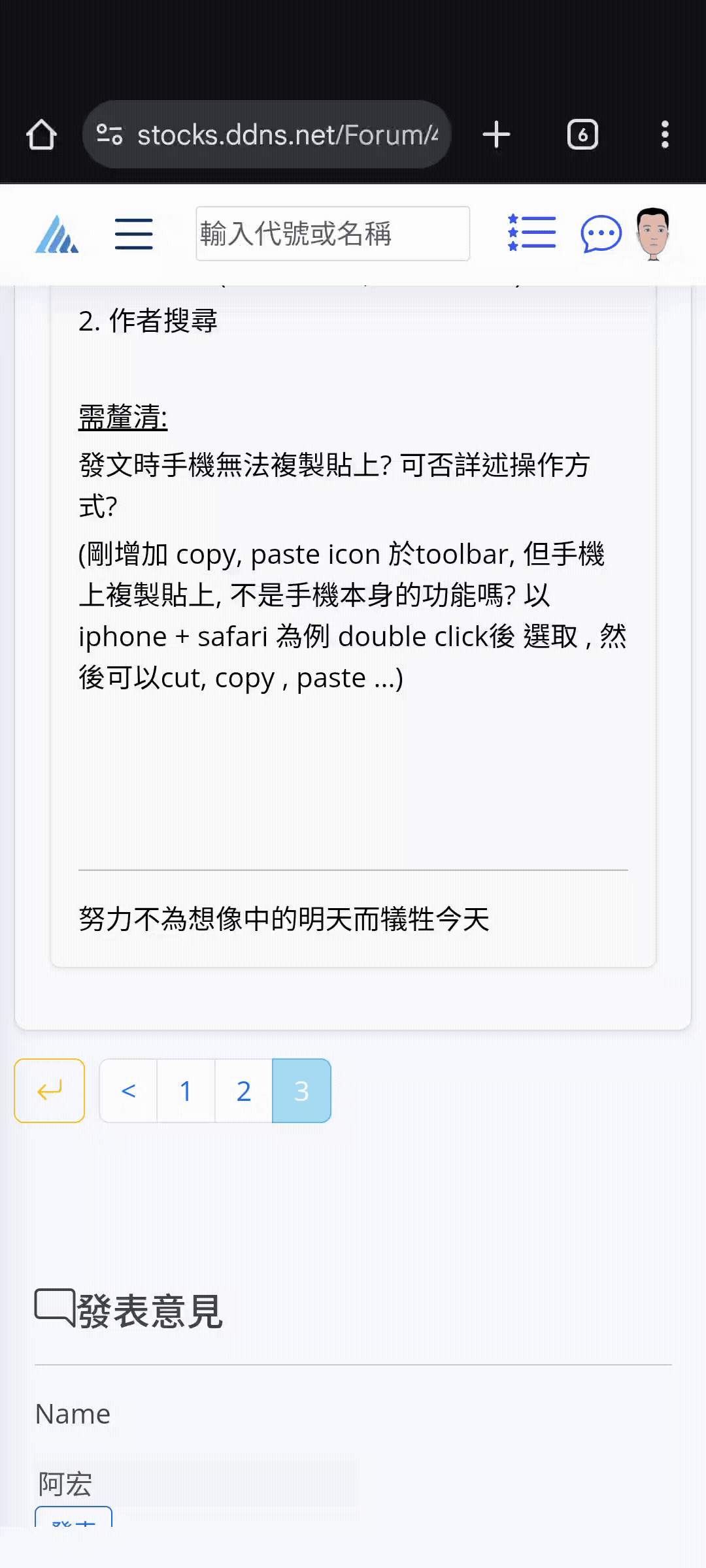706x1568 pixels.
Task: Jump to forum page 1
Action: (x=186, y=1090)
